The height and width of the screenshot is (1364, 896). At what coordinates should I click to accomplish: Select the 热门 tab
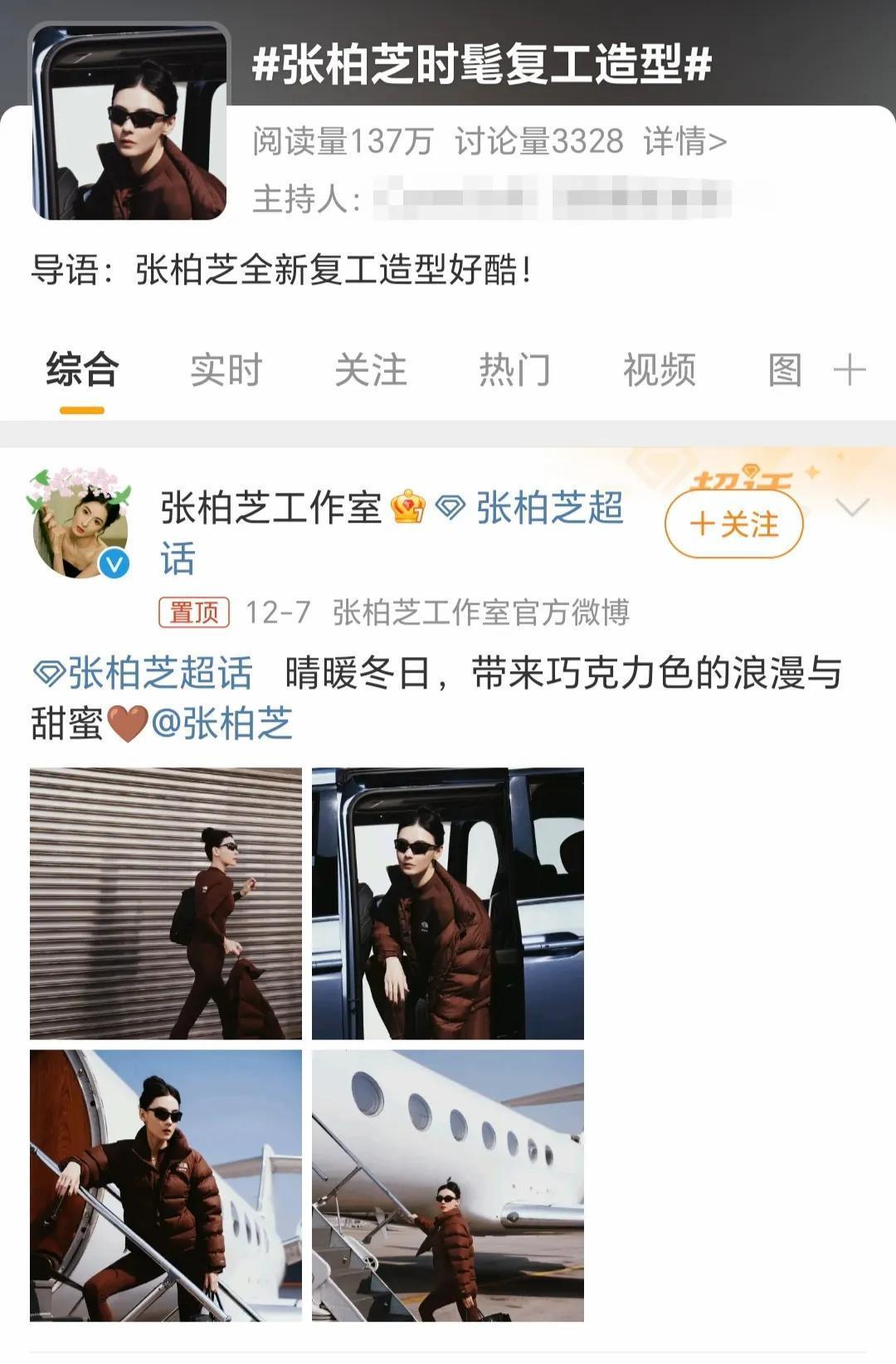514,370
